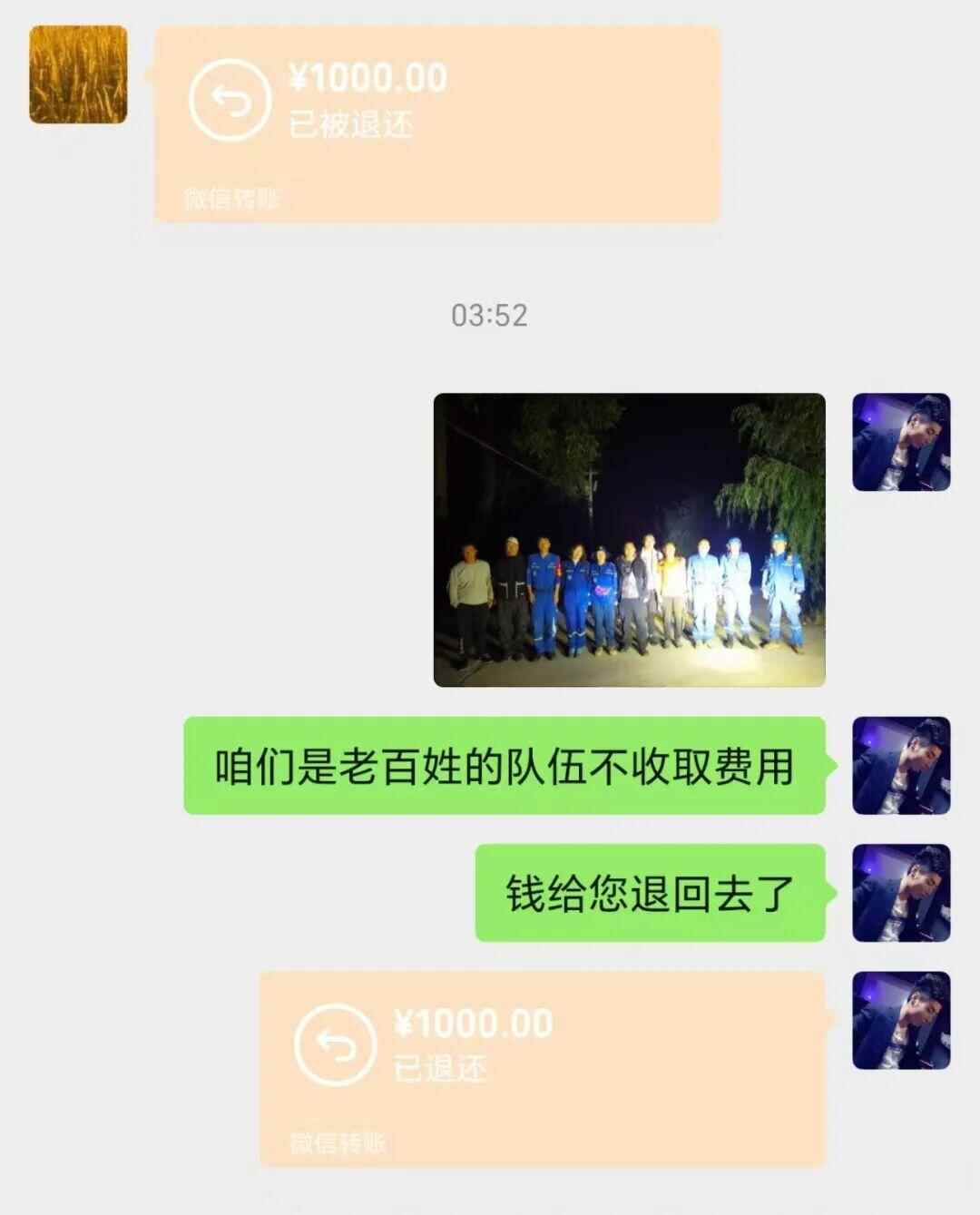View the night group photo message
The width and height of the screenshot is (980, 1215).
[629, 540]
